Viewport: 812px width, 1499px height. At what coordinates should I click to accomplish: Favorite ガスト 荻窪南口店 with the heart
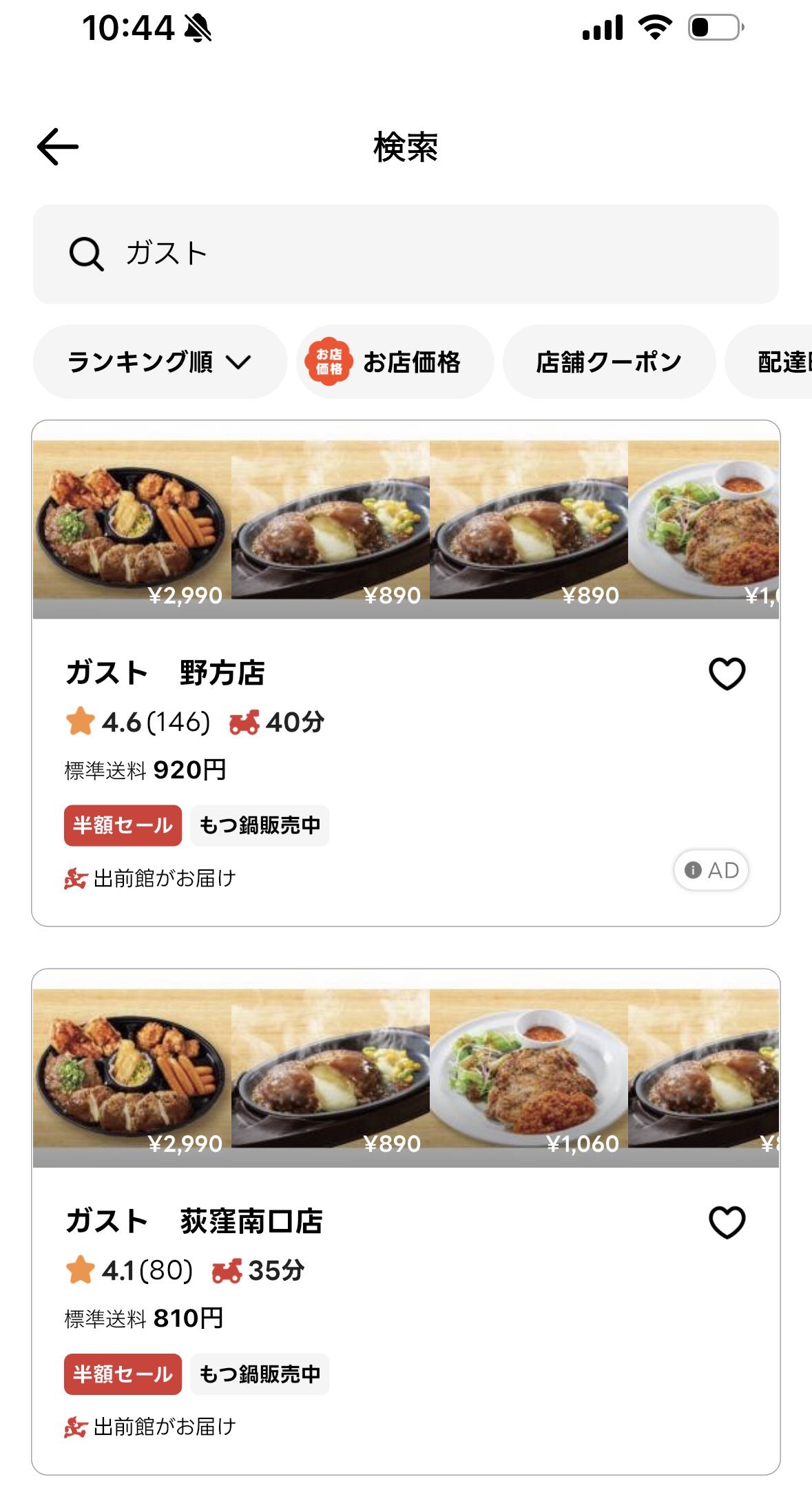(x=727, y=1223)
